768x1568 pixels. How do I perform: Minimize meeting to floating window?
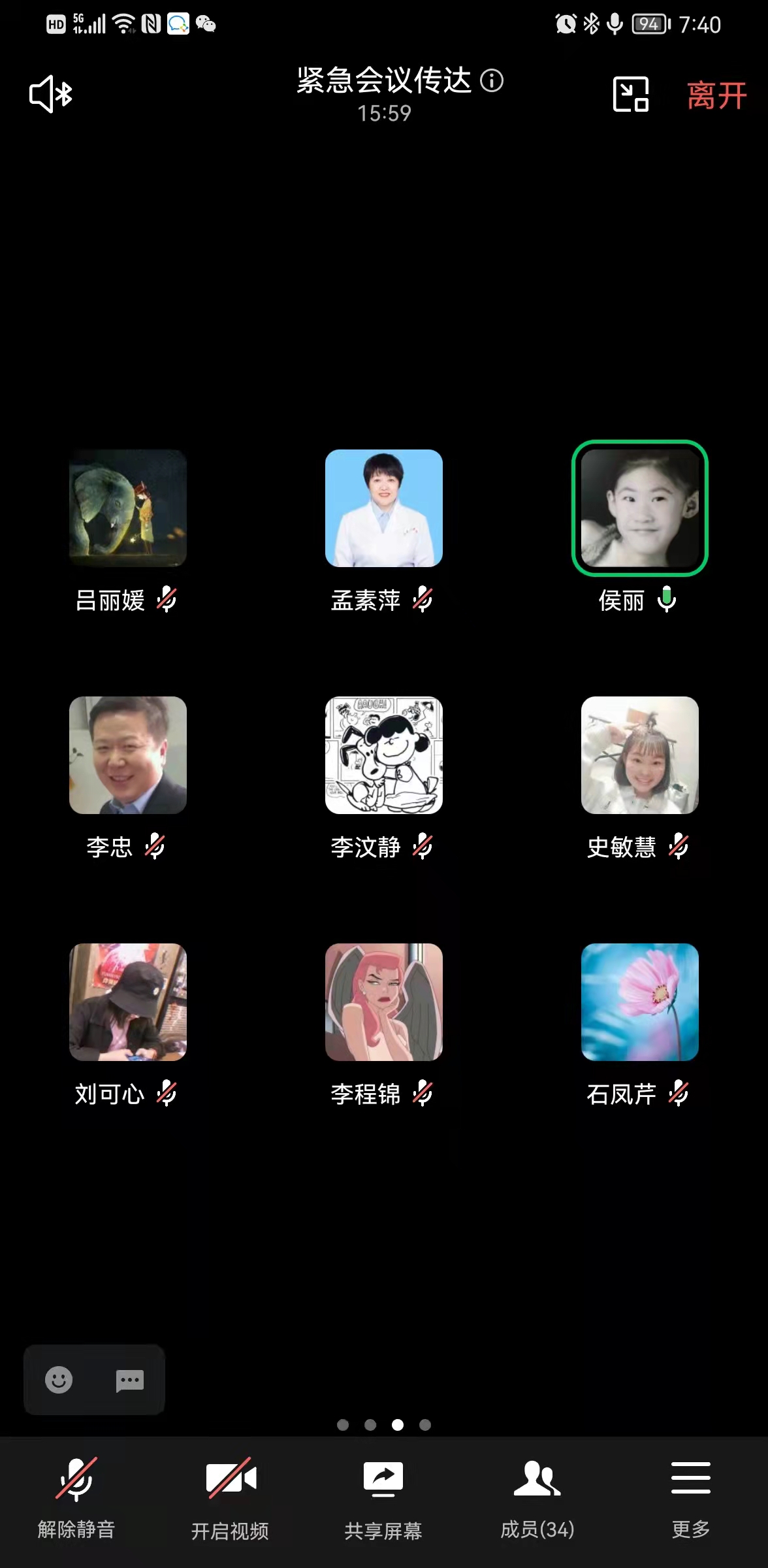coord(630,95)
